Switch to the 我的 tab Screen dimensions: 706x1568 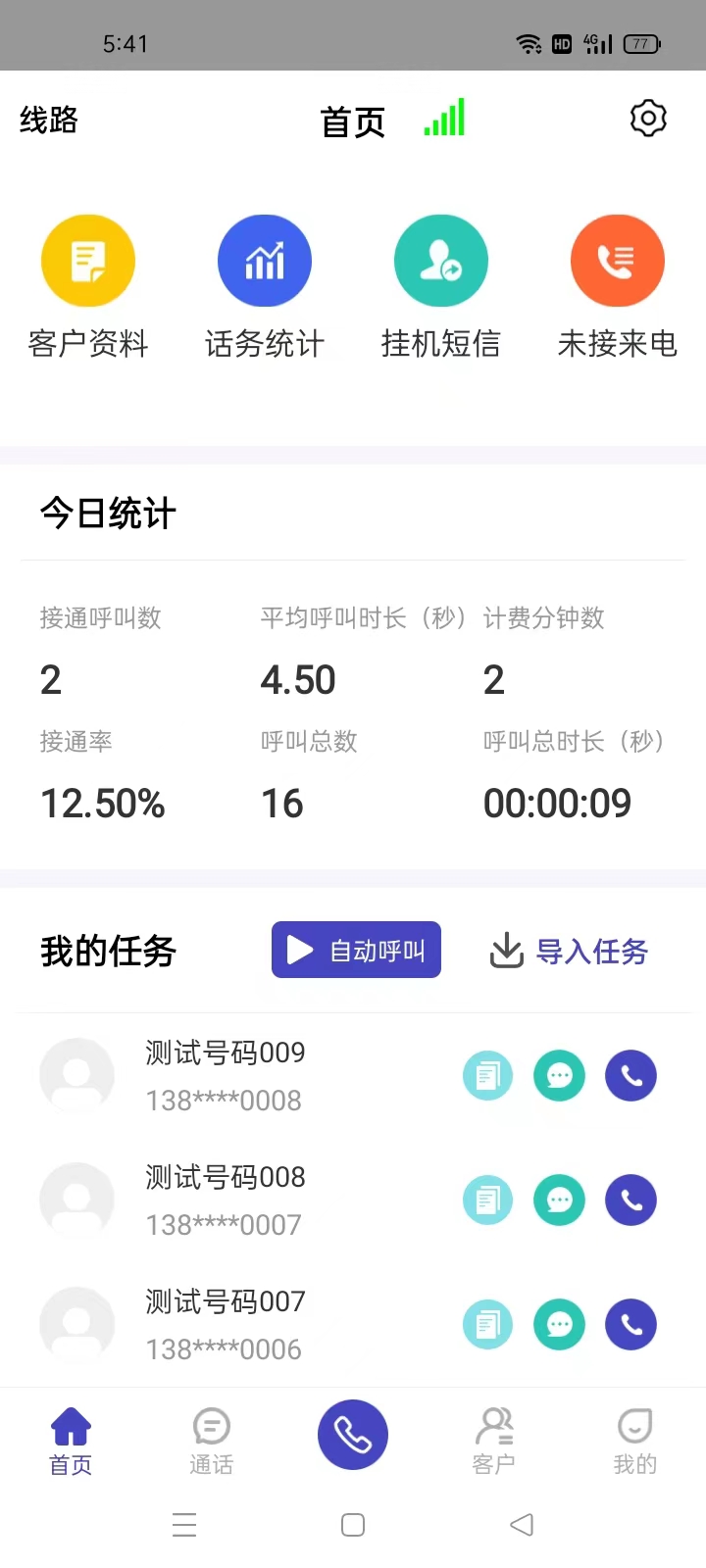click(x=634, y=1441)
